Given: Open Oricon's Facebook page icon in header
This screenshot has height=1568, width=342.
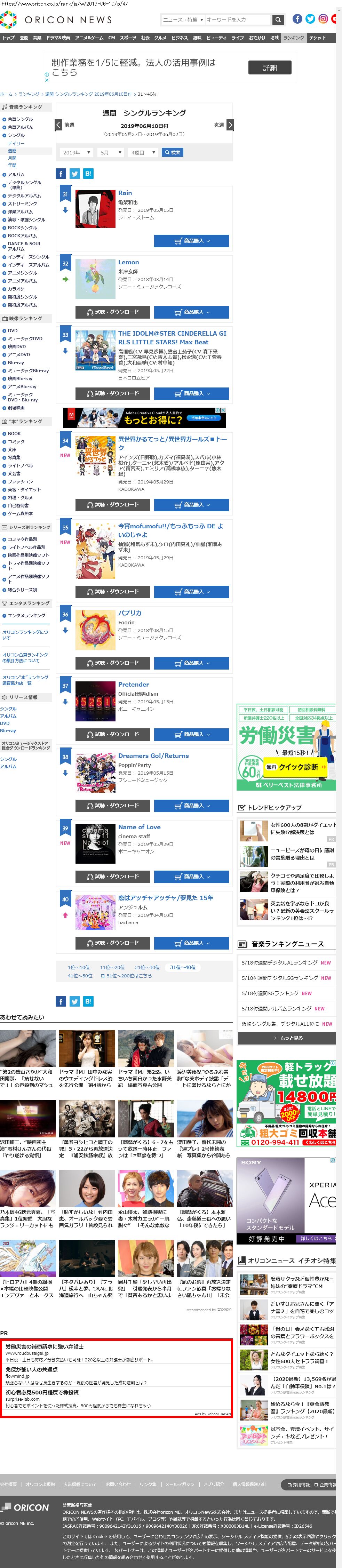Looking at the screenshot, I should (x=297, y=19).
